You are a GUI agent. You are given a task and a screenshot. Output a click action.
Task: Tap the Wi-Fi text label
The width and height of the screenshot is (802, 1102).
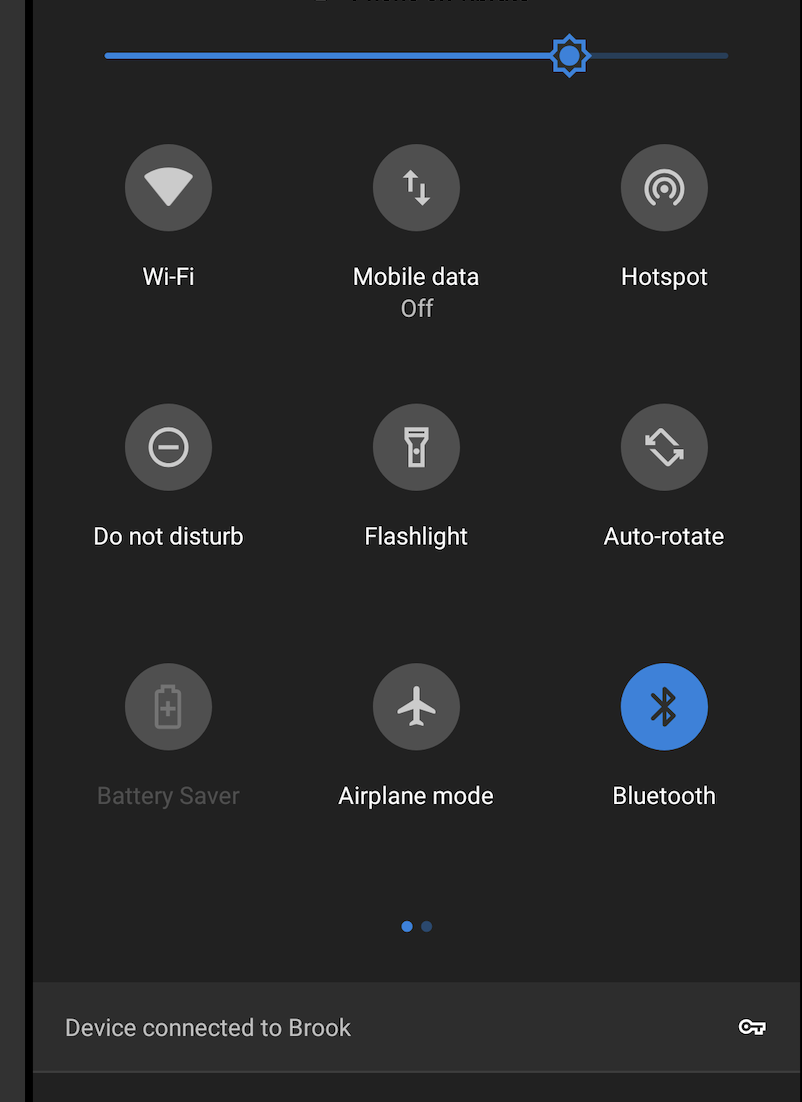pos(168,276)
